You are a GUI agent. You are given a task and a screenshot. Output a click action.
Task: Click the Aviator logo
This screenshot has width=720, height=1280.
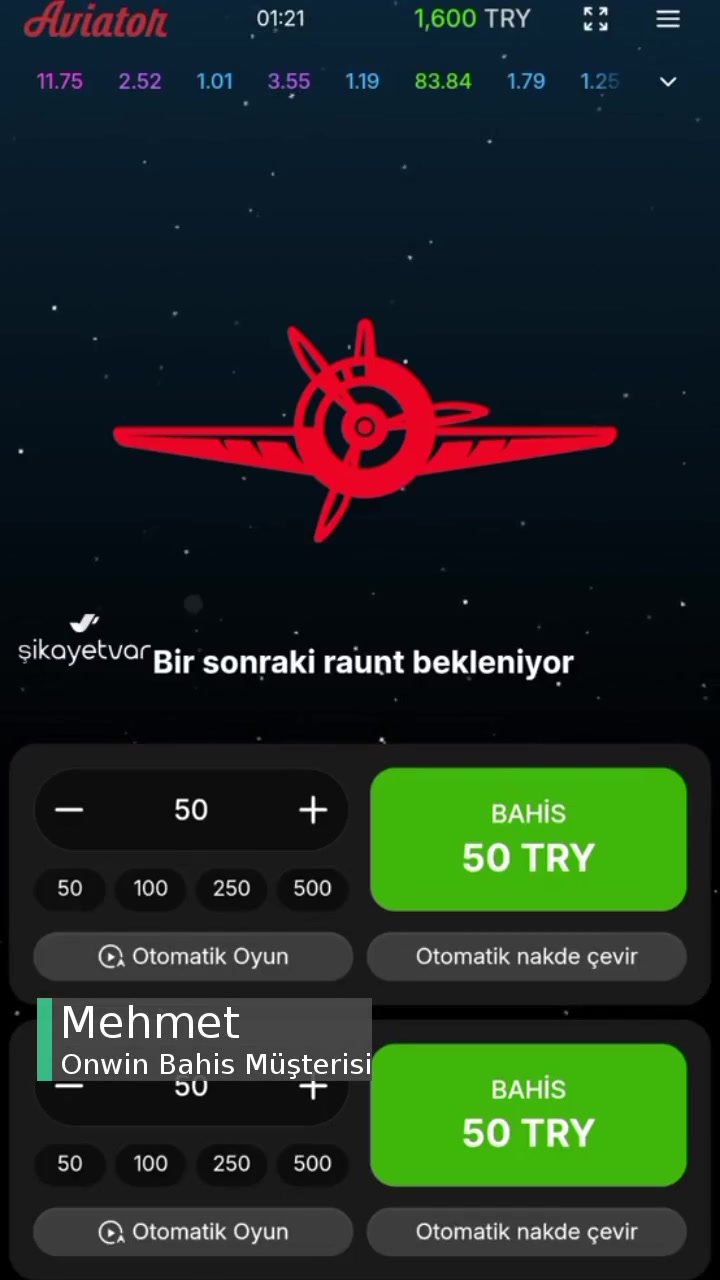[95, 20]
